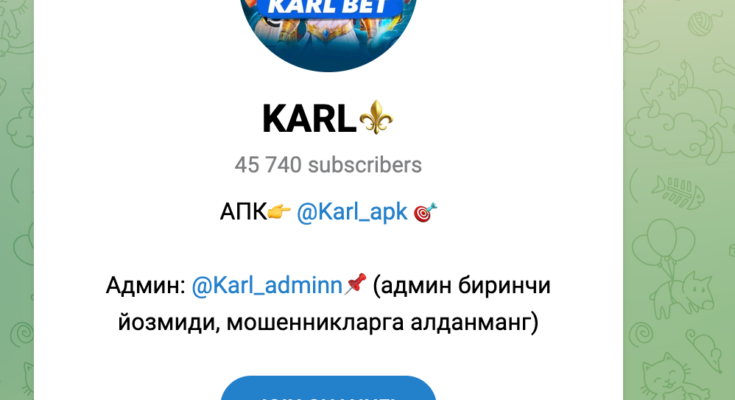Image resolution: width=735 pixels, height=400 pixels.
Task: Tap the blue join channel button
Action: [328, 391]
